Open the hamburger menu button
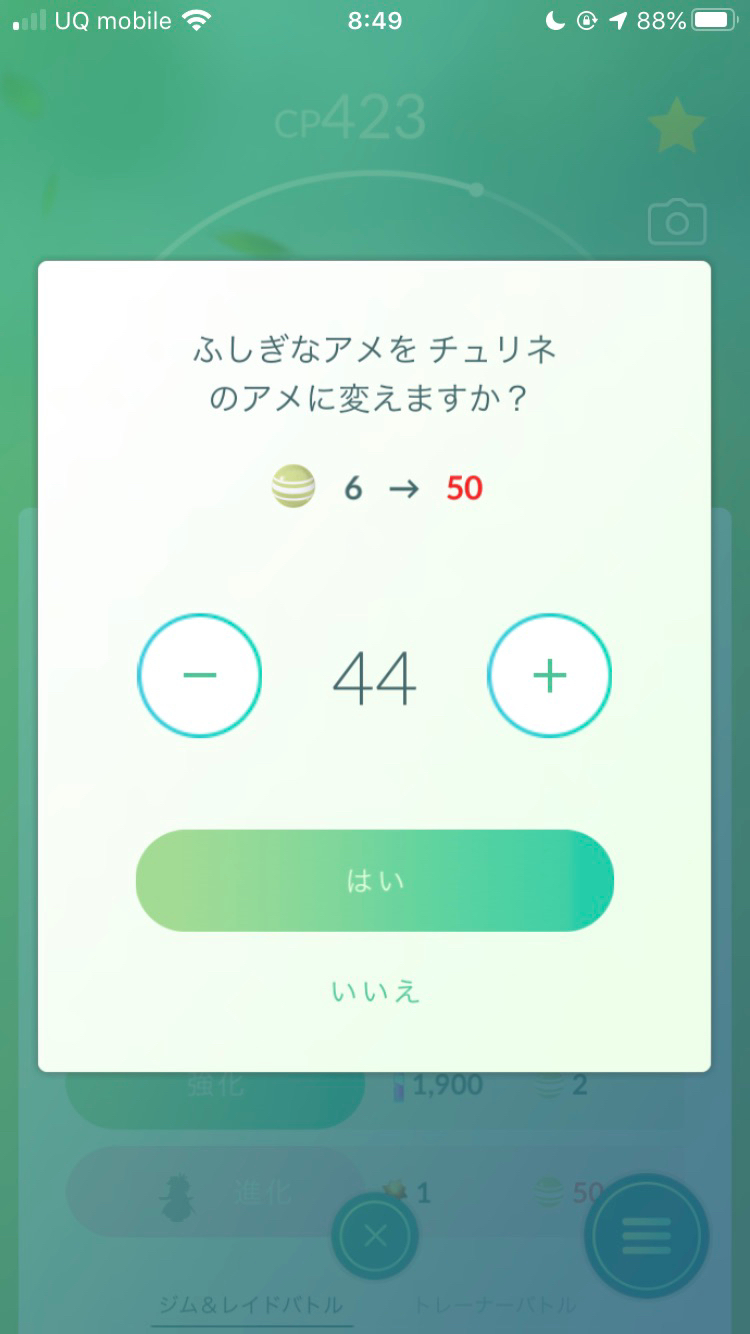The width and height of the screenshot is (750, 1334). pos(646,1236)
